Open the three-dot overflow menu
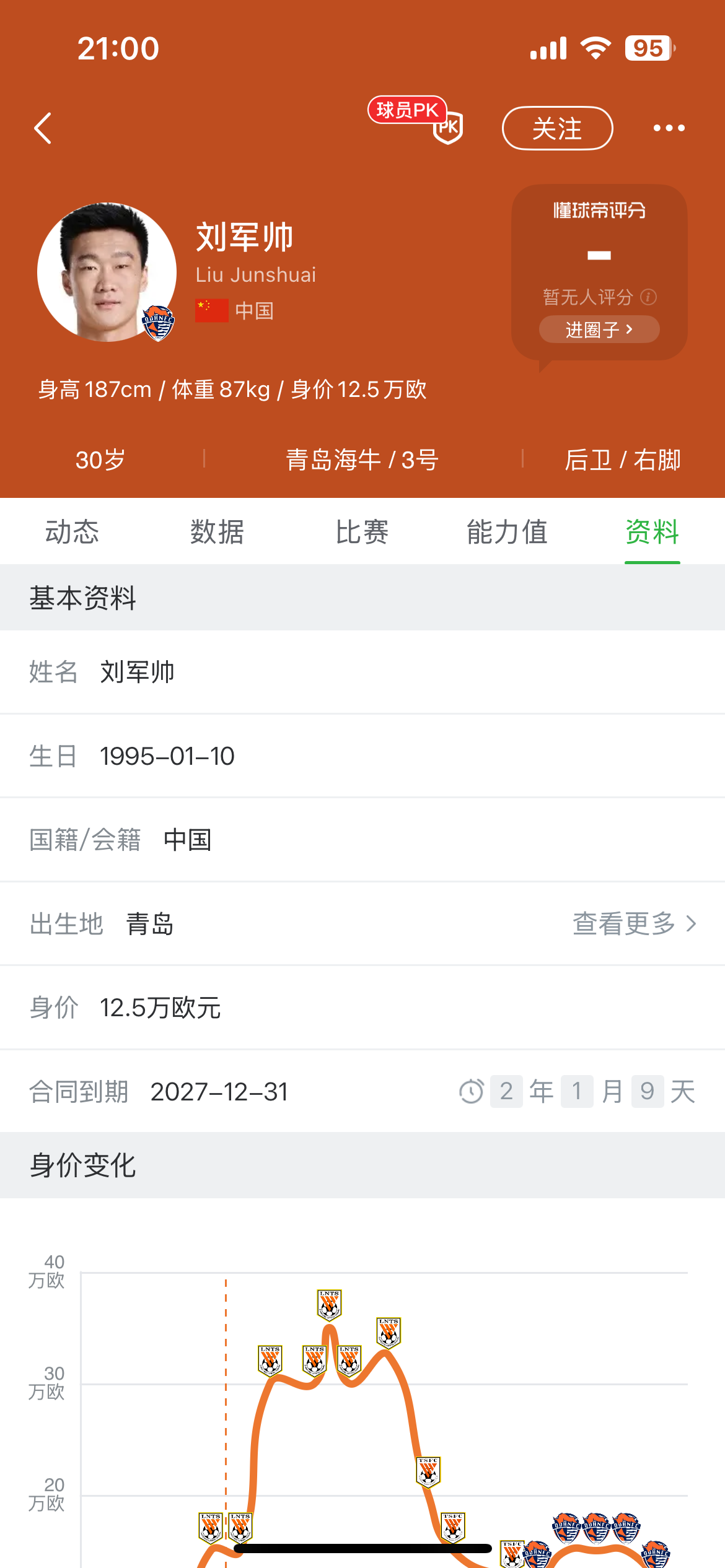725x1568 pixels. click(669, 128)
